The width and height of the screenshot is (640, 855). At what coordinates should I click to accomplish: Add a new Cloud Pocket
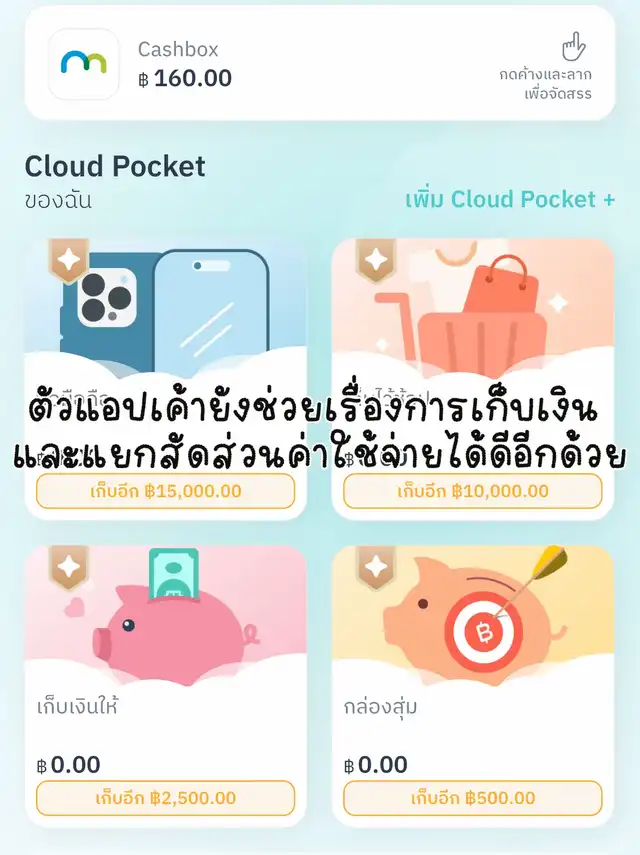click(510, 199)
